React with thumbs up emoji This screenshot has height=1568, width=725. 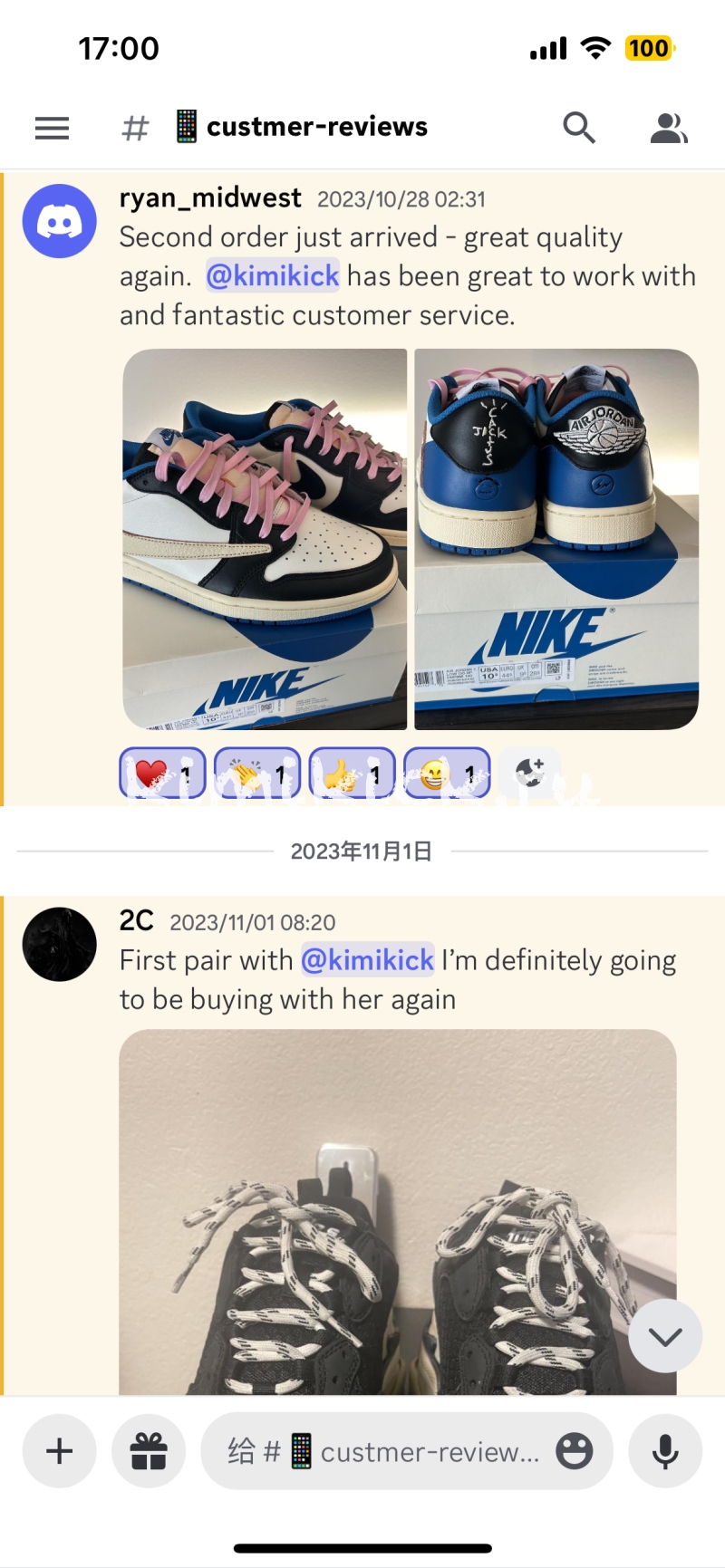click(353, 774)
